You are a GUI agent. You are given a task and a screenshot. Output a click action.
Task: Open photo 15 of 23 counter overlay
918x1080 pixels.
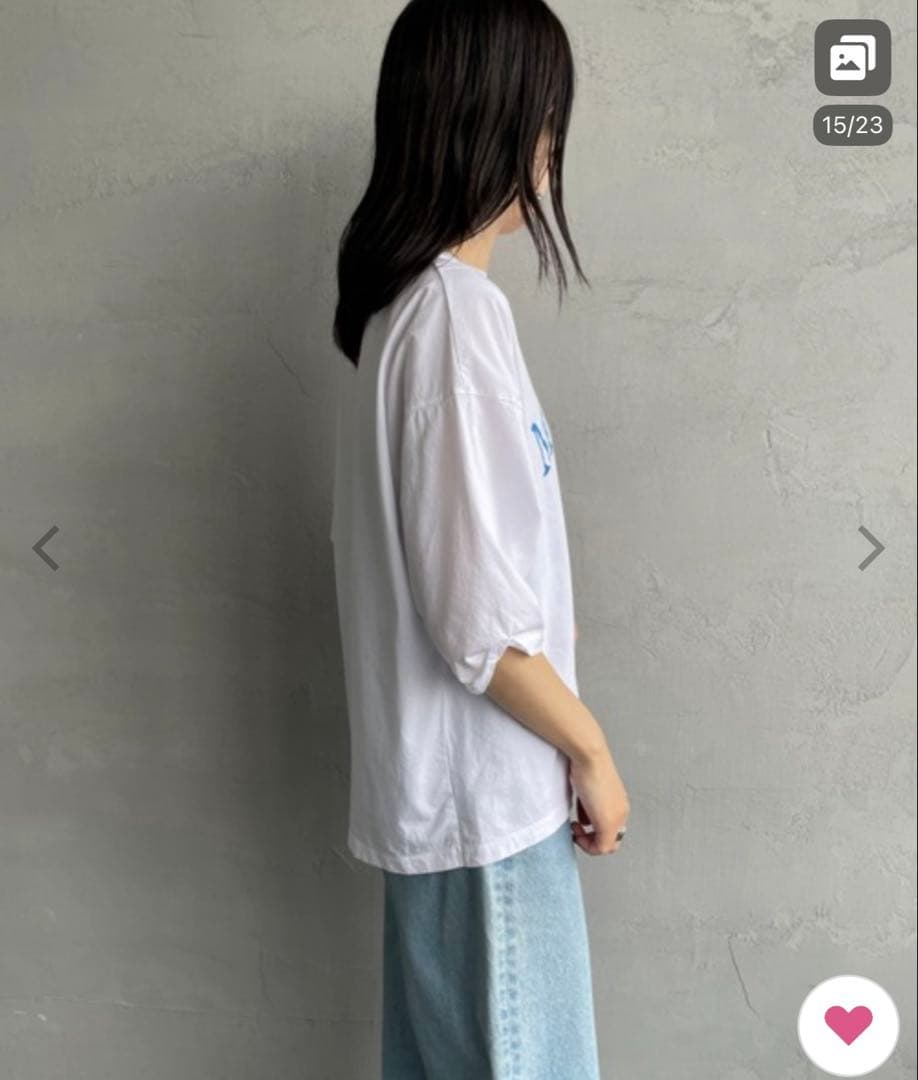point(851,125)
